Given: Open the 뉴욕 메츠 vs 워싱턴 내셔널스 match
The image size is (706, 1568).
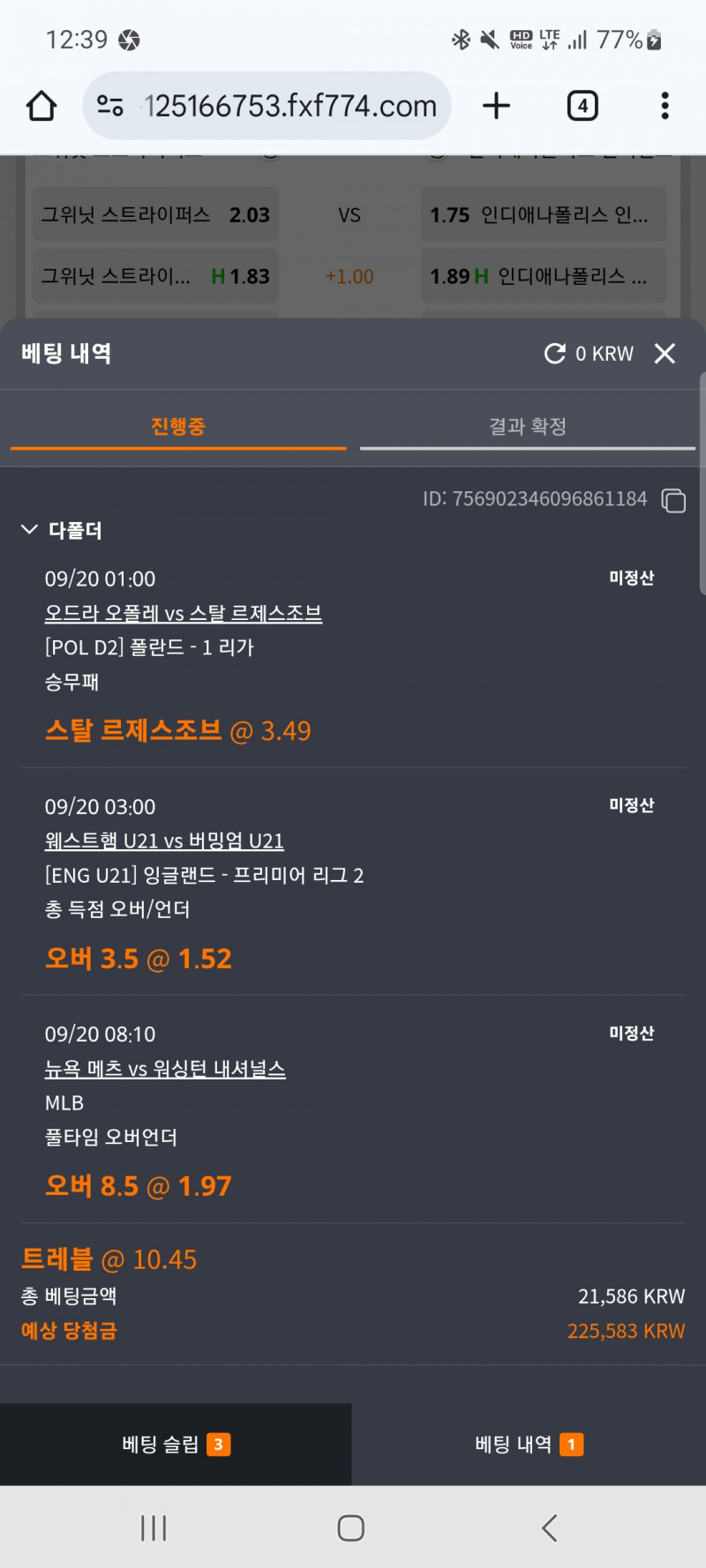Looking at the screenshot, I should [x=165, y=1069].
